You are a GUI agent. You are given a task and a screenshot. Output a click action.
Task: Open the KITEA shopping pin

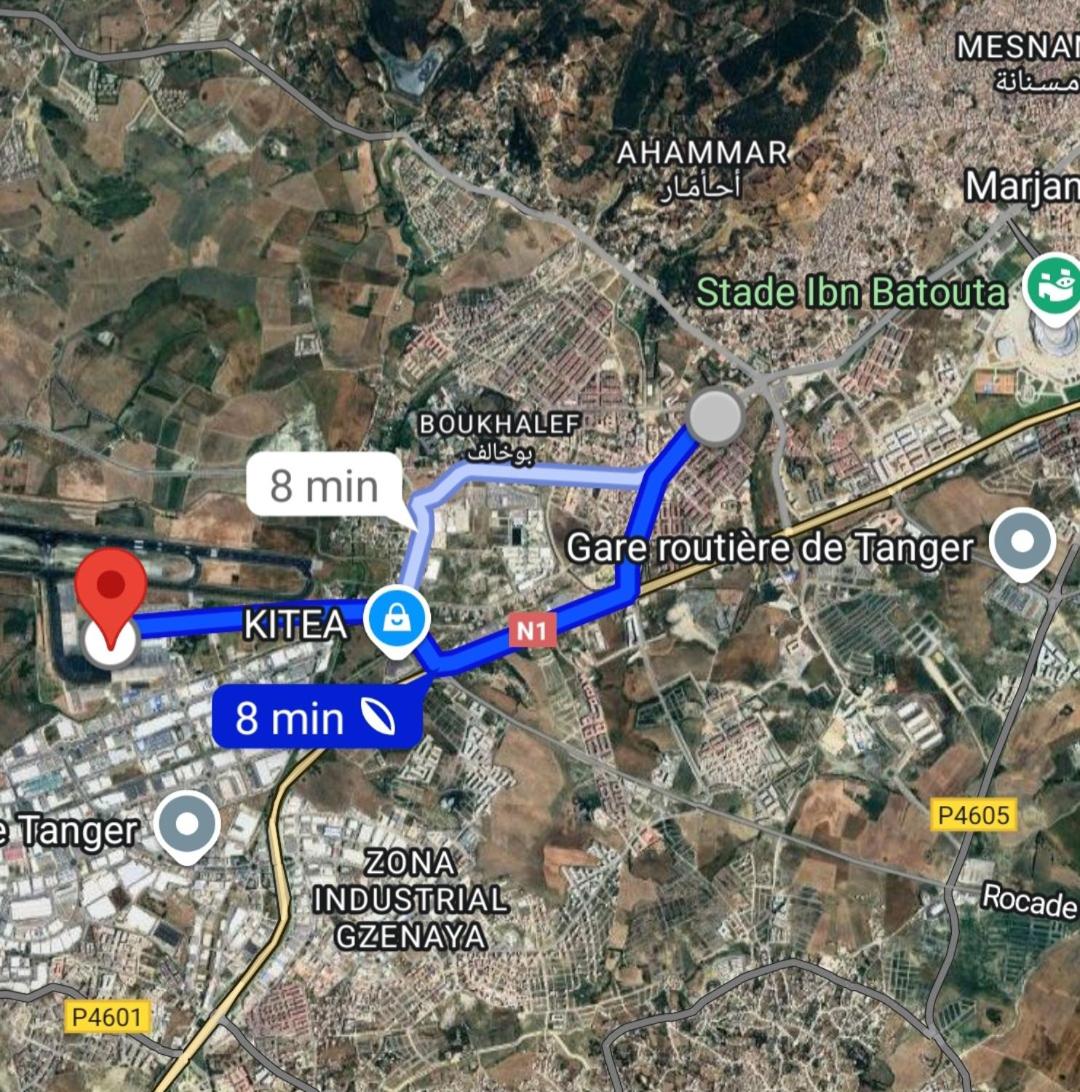pyautogui.click(x=397, y=620)
